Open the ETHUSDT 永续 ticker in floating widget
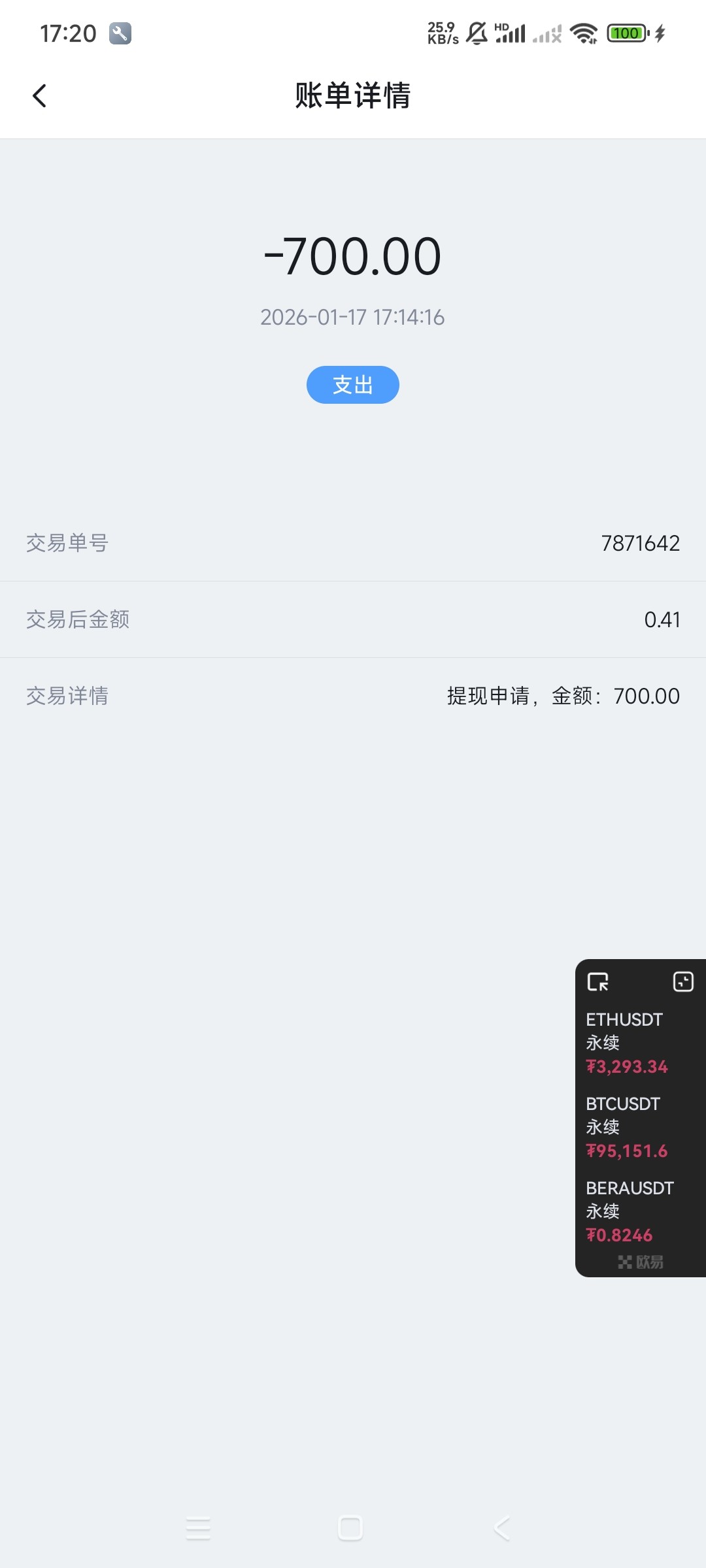 [626, 1043]
